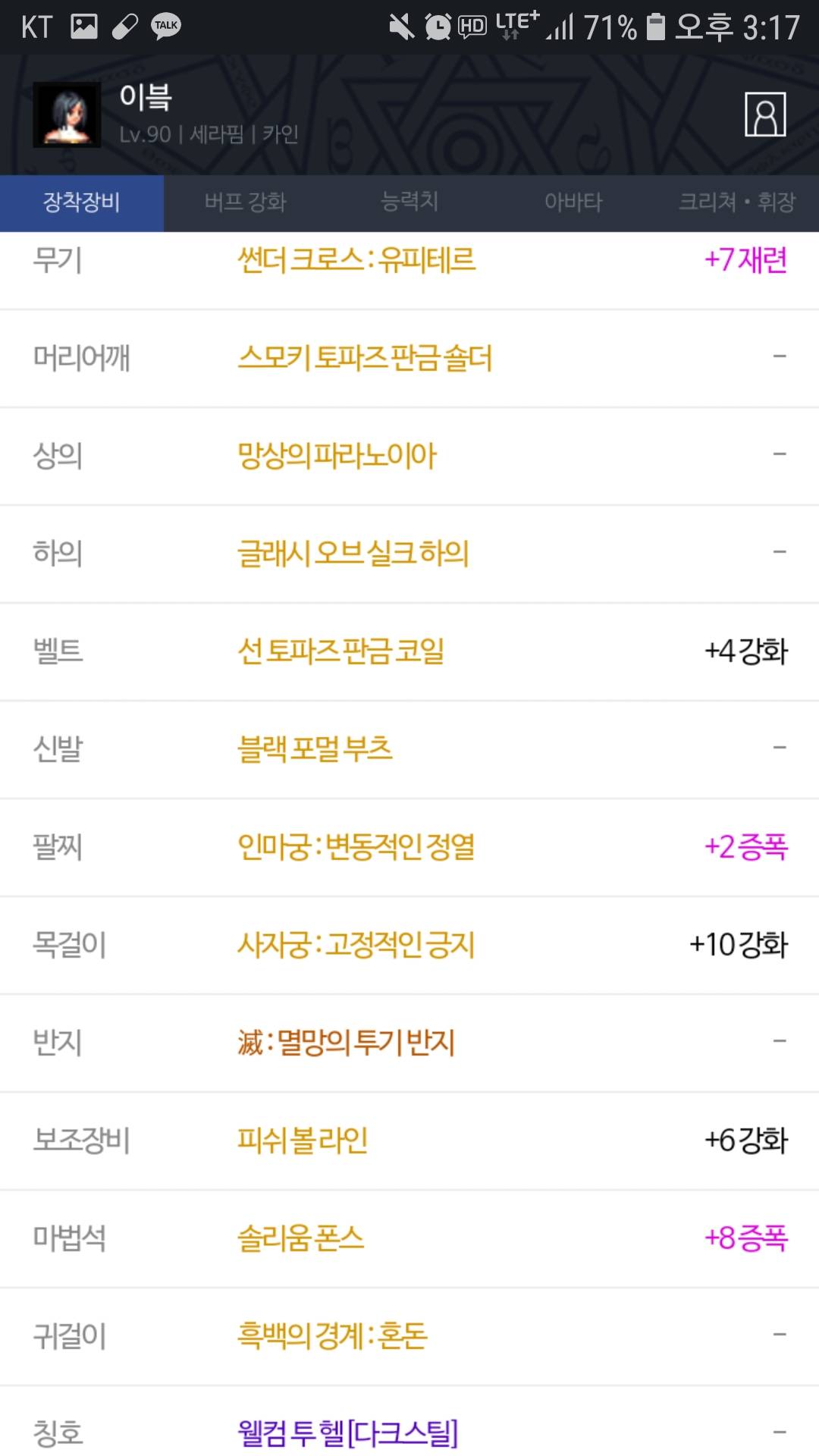Open the 피쉬 볼 라인 sub-equipment row
This screenshot has height=1456, width=819.
tap(303, 1141)
